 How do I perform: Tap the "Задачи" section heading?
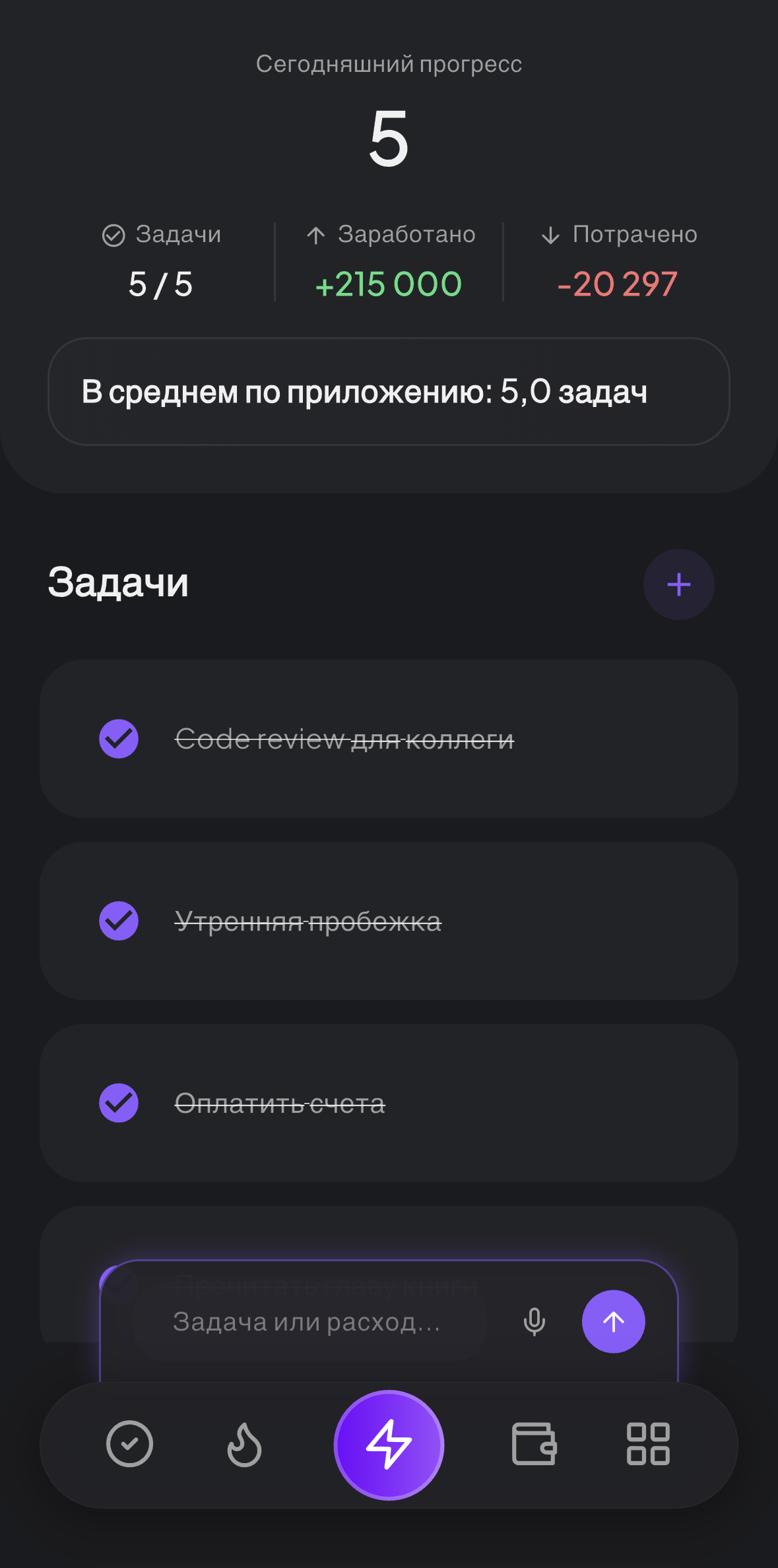(119, 583)
